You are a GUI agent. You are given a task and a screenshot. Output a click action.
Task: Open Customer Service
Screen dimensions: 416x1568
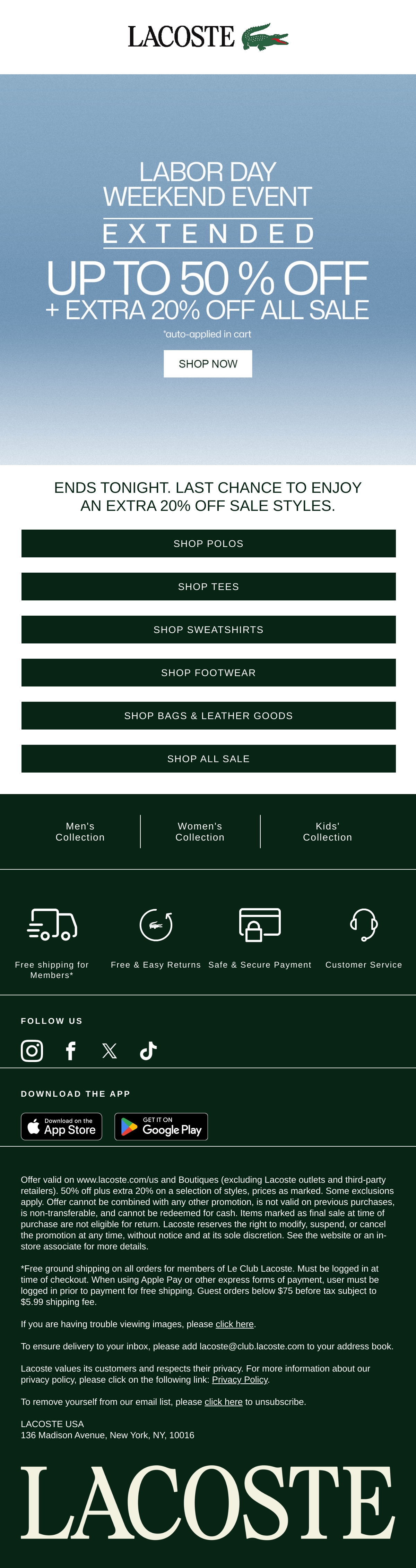point(364,938)
